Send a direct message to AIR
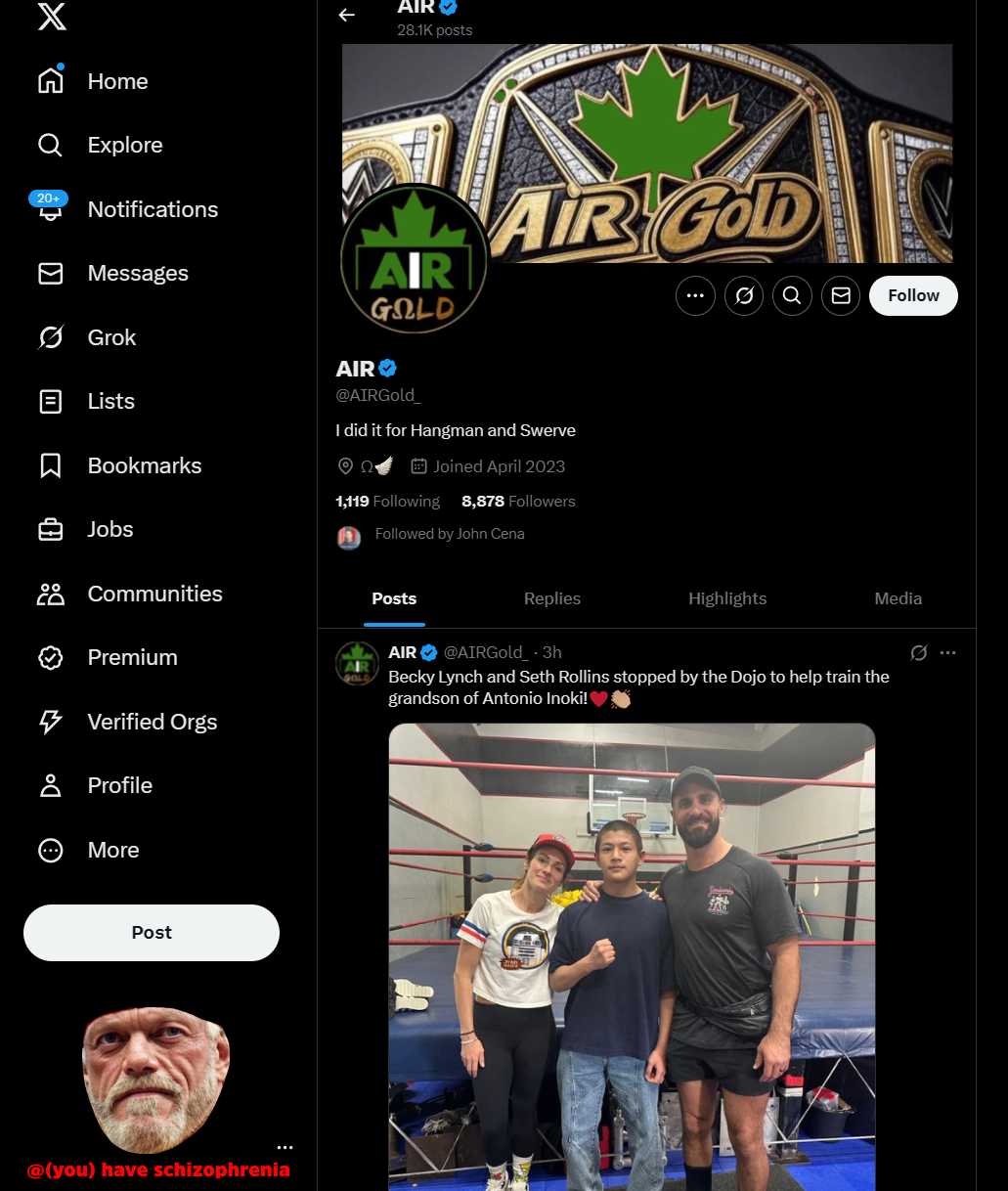 coord(841,296)
